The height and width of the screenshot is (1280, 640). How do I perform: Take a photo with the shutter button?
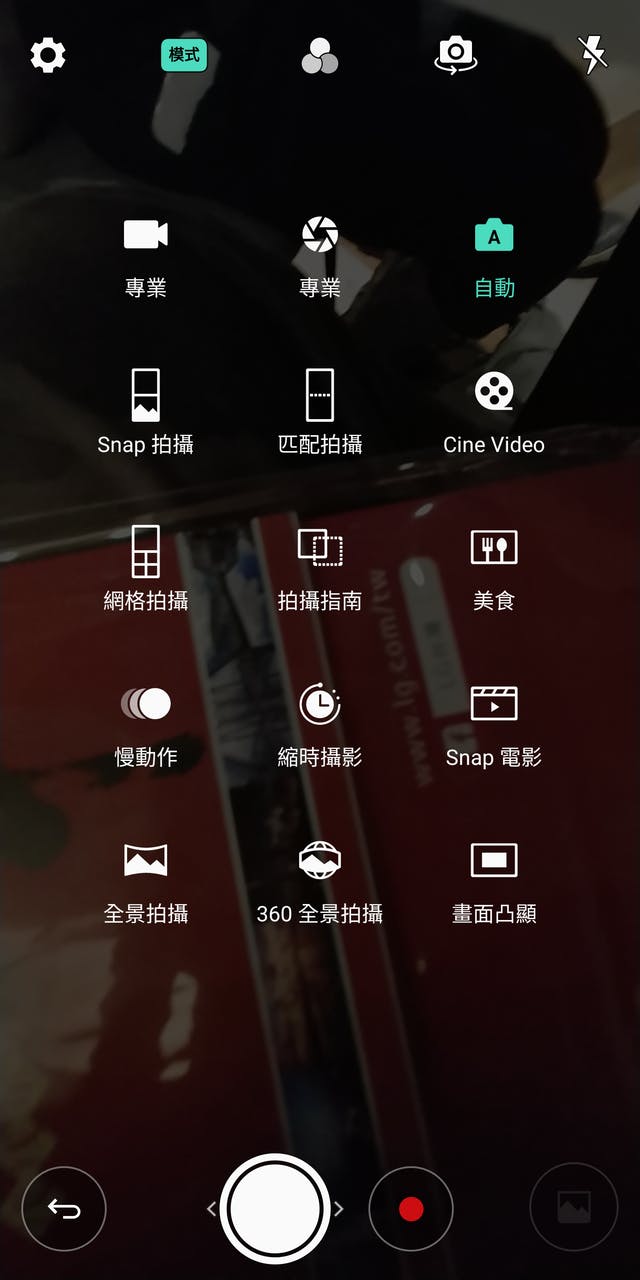tap(275, 1209)
